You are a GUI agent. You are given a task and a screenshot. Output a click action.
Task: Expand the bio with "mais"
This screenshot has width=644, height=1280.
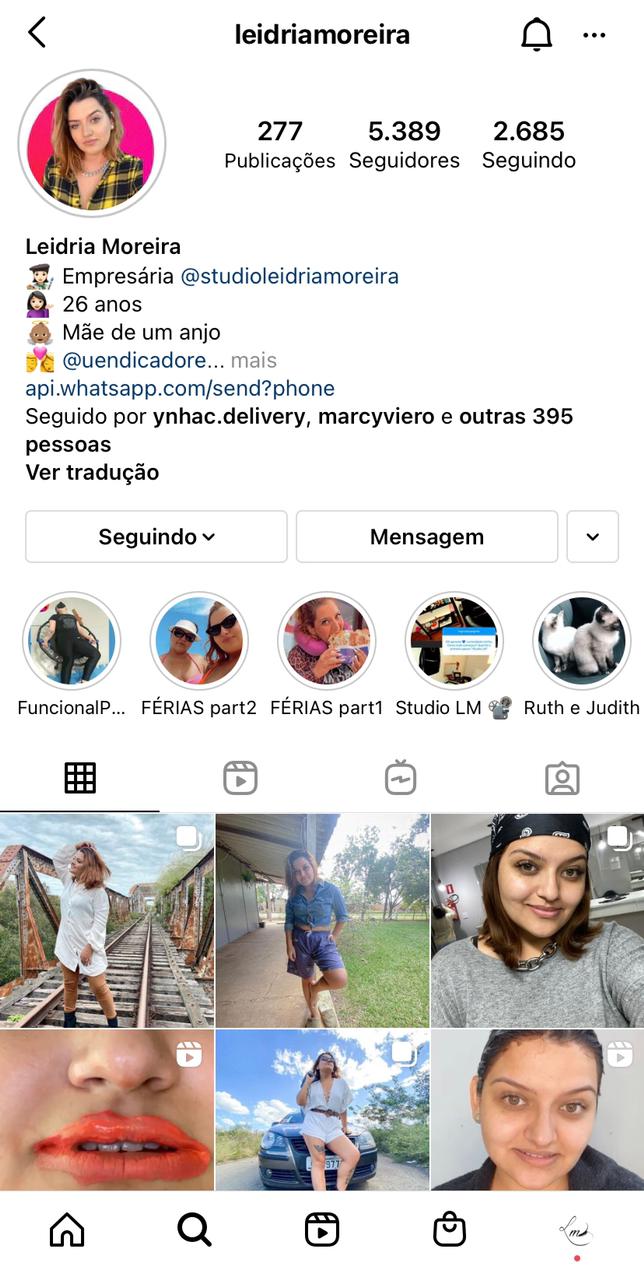(254, 360)
